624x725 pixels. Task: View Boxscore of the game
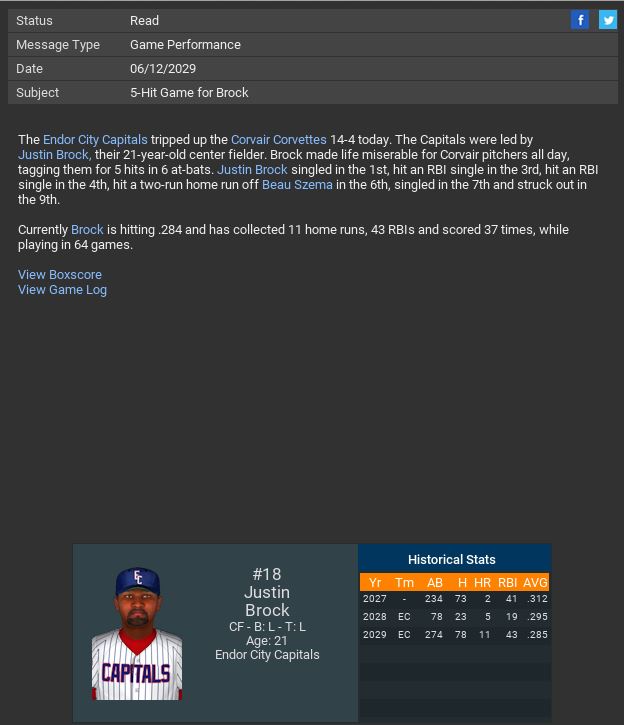pyautogui.click(x=60, y=275)
